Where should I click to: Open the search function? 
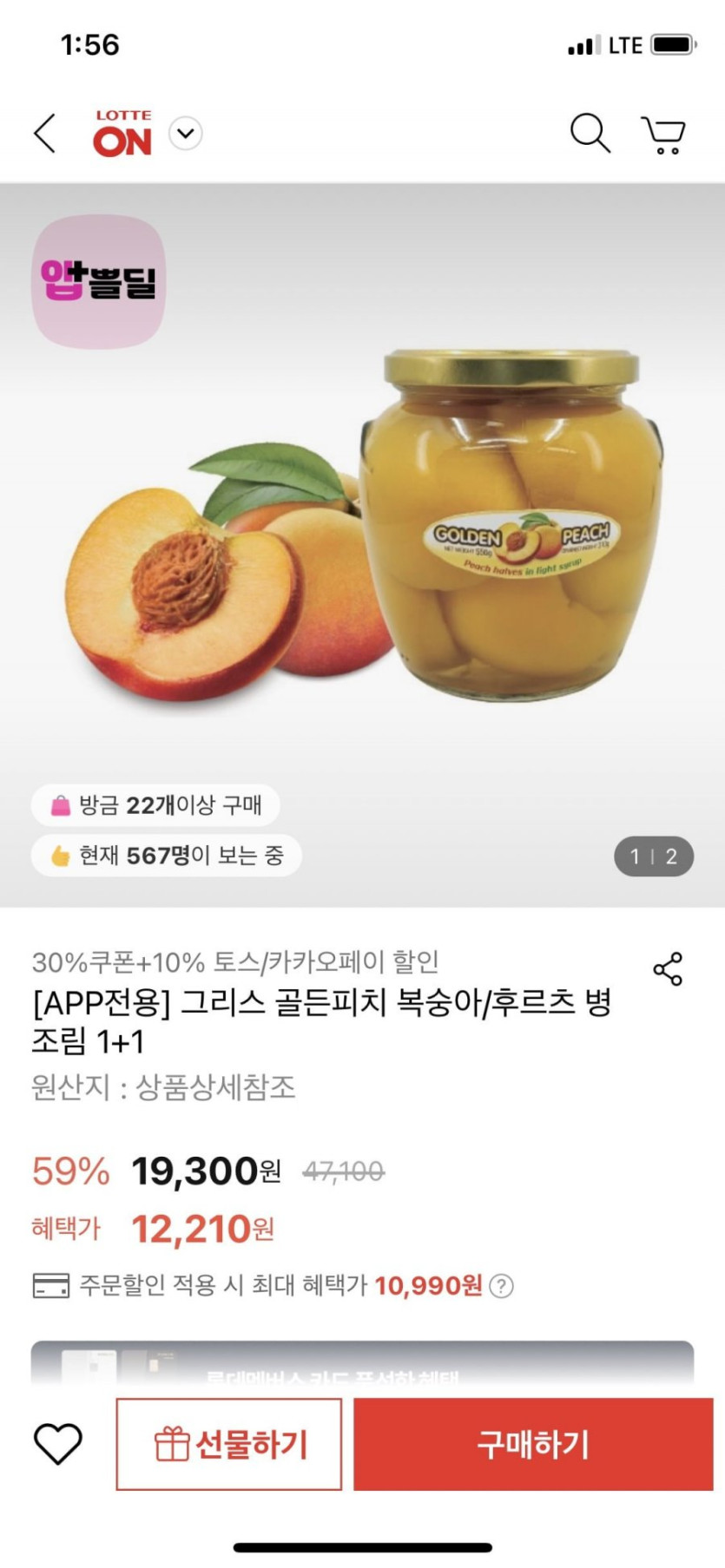coord(590,134)
